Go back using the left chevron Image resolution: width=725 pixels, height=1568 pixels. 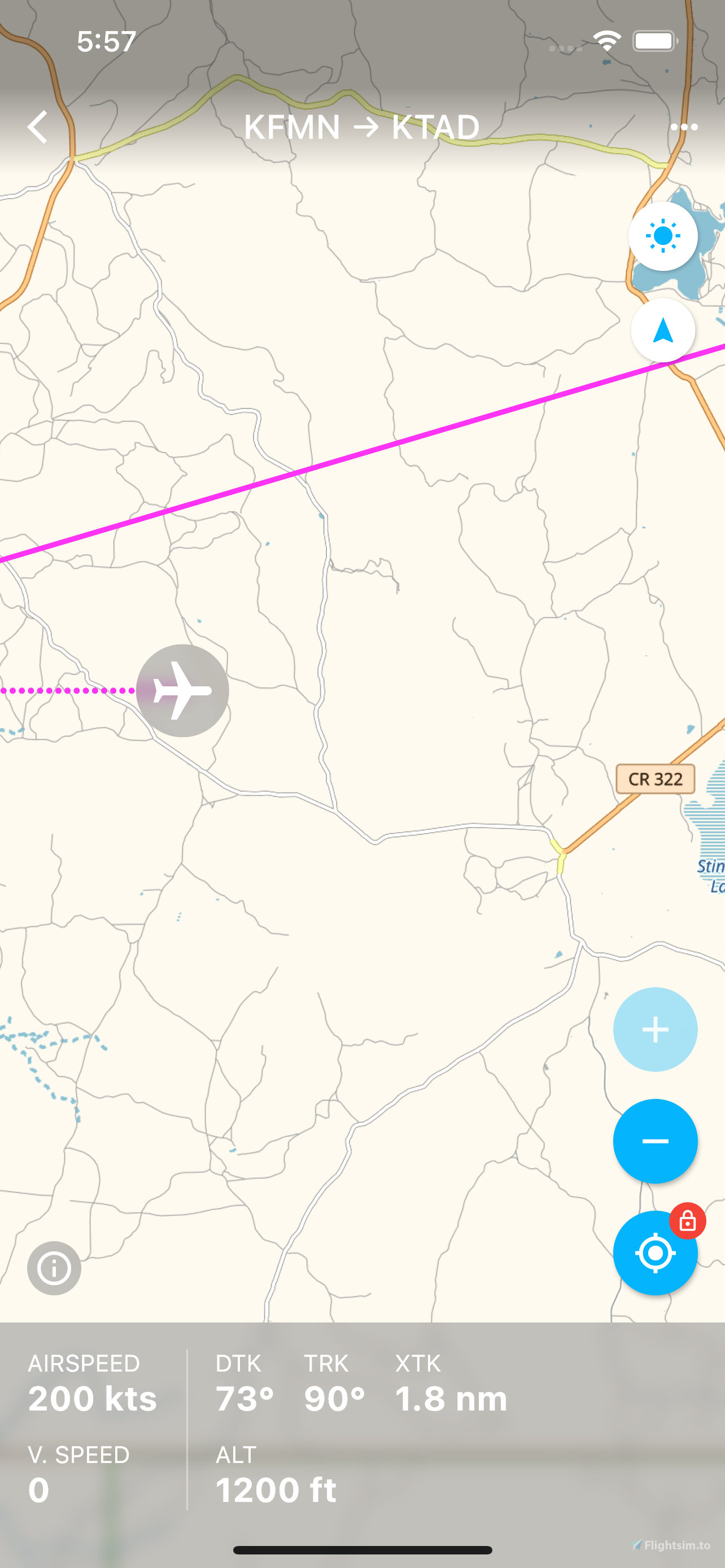click(38, 126)
